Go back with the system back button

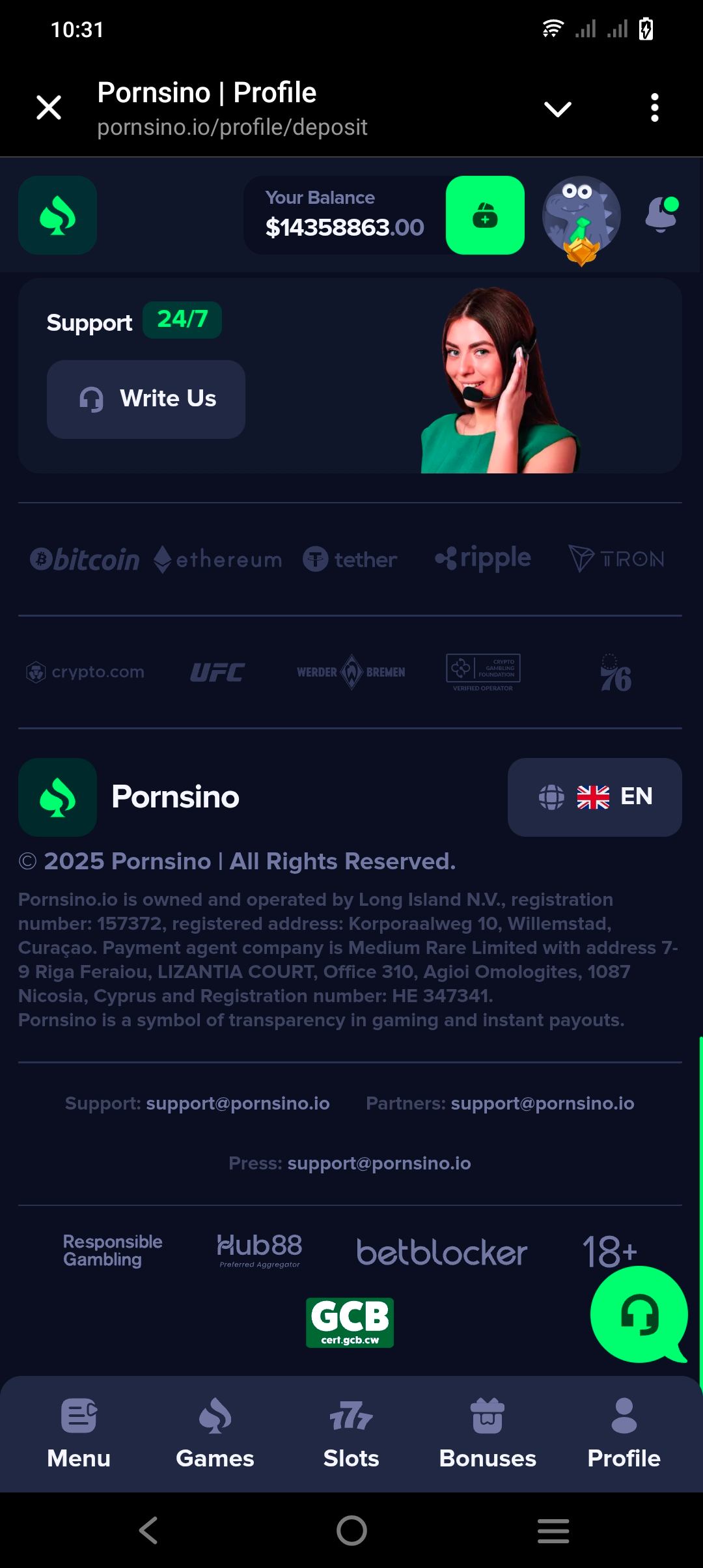(x=148, y=1530)
